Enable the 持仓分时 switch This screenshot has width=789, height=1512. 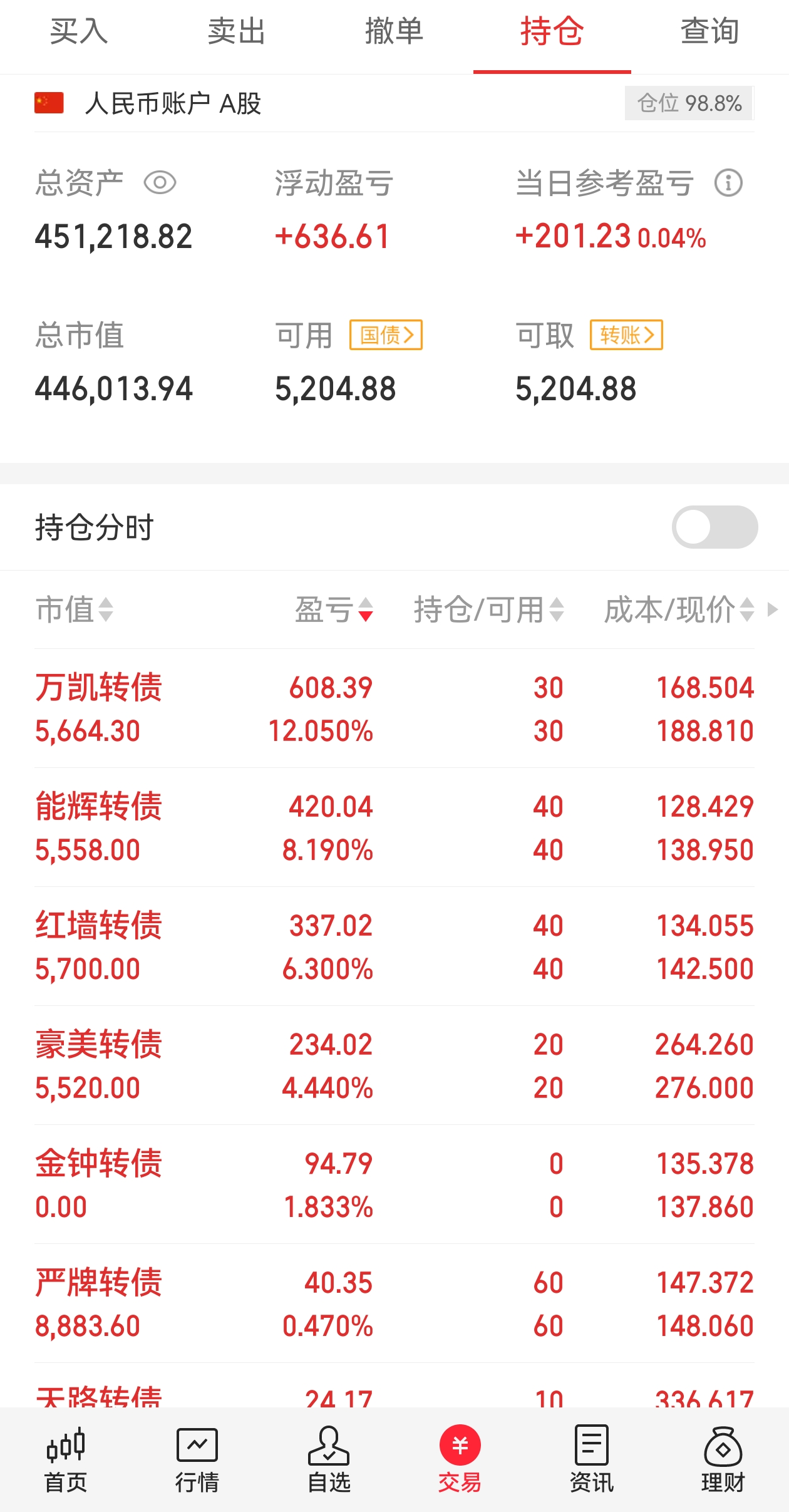click(x=714, y=527)
